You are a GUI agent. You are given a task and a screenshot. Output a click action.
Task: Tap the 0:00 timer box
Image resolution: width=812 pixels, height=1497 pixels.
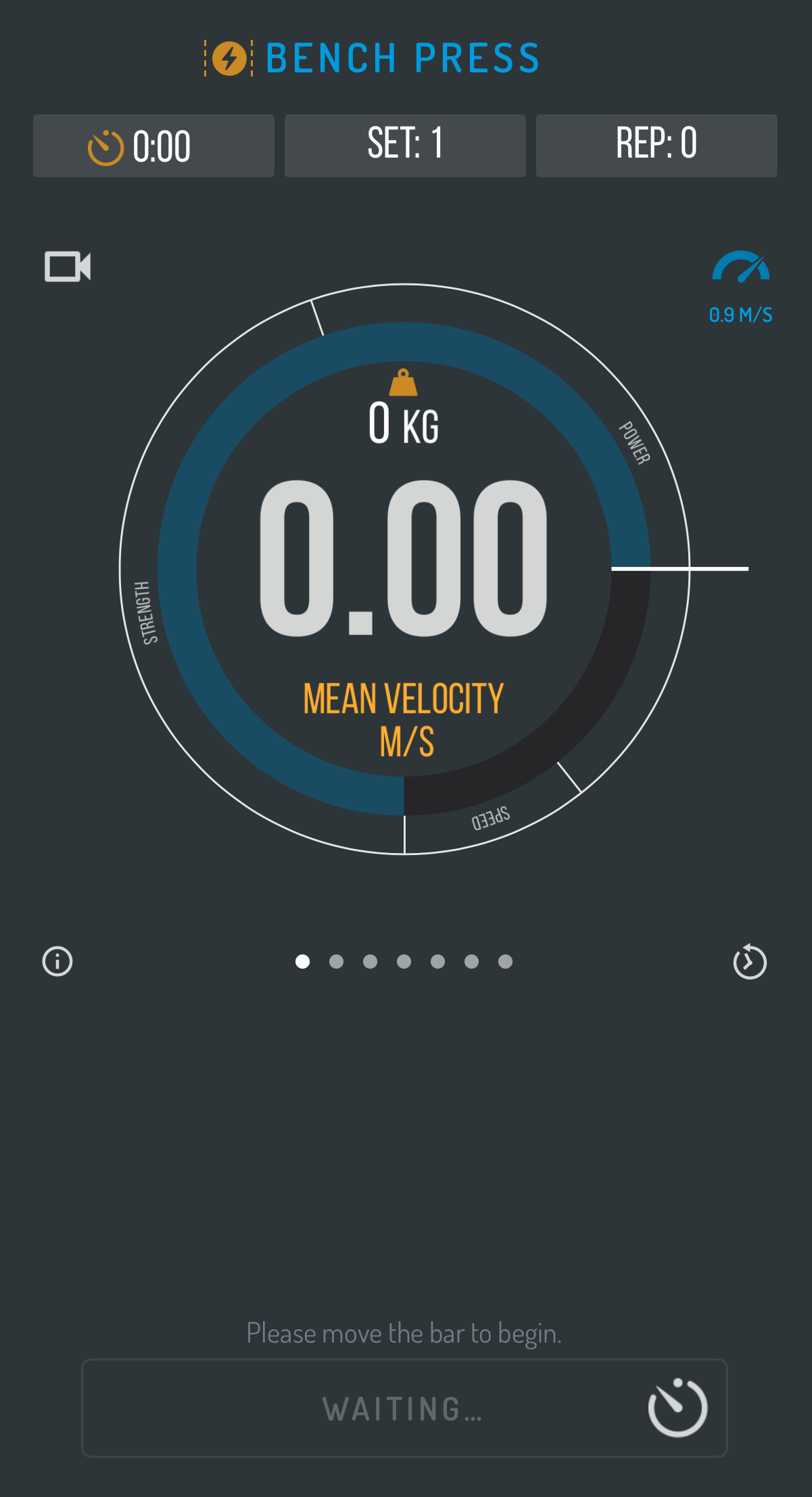pos(153,146)
